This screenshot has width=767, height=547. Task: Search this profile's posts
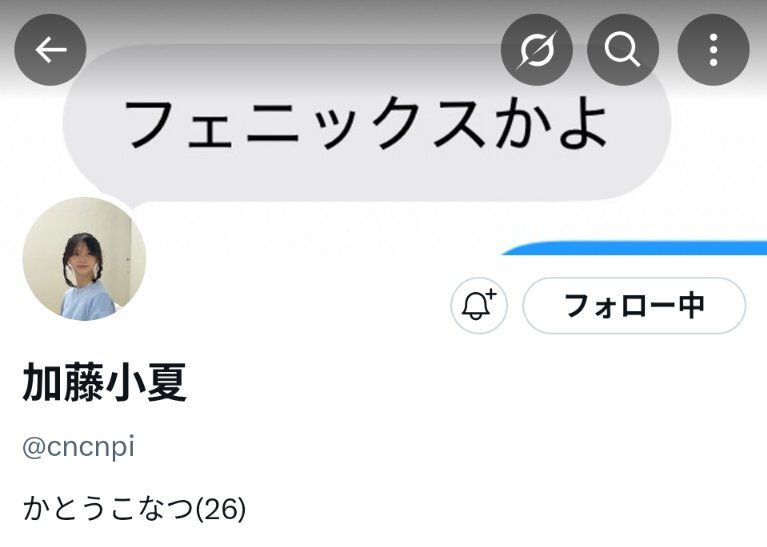[x=622, y=49]
